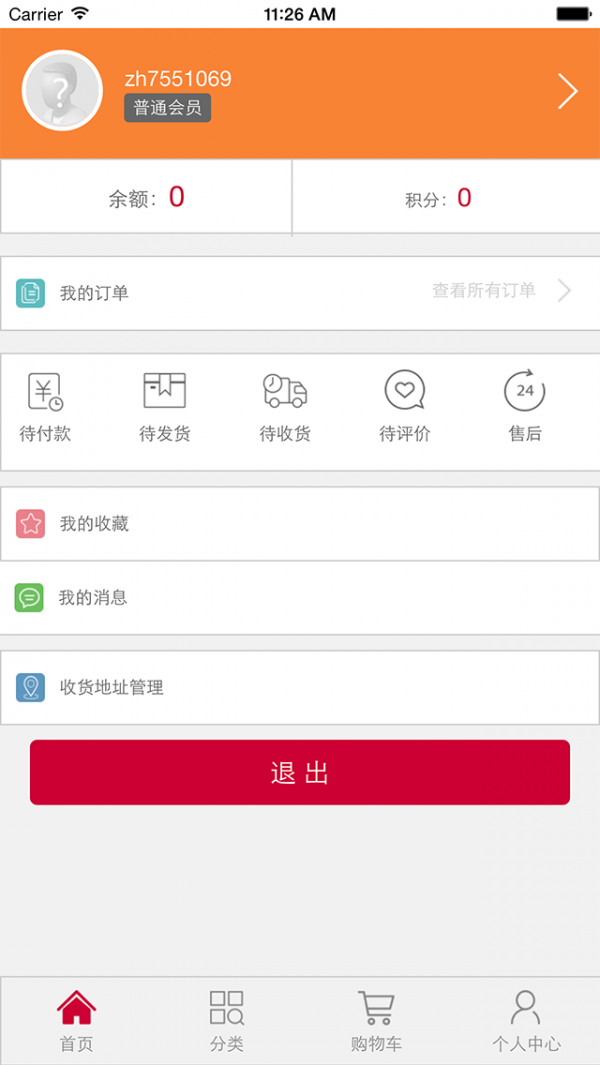This screenshot has width=600, height=1065.
Task: Open 待收货 awaiting receipt orders
Action: pyautogui.click(x=285, y=407)
